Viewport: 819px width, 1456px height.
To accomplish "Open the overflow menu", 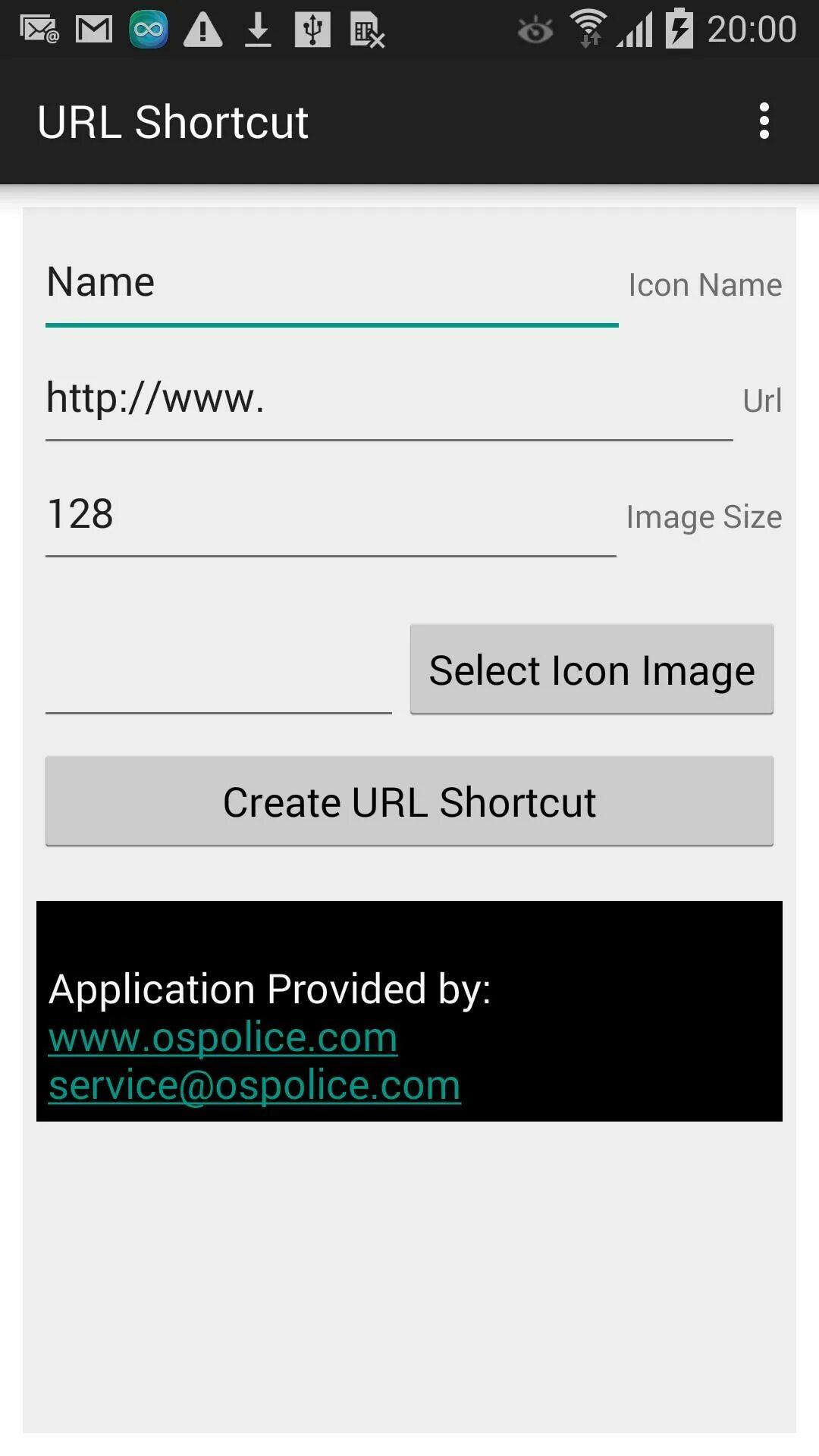I will tap(764, 121).
